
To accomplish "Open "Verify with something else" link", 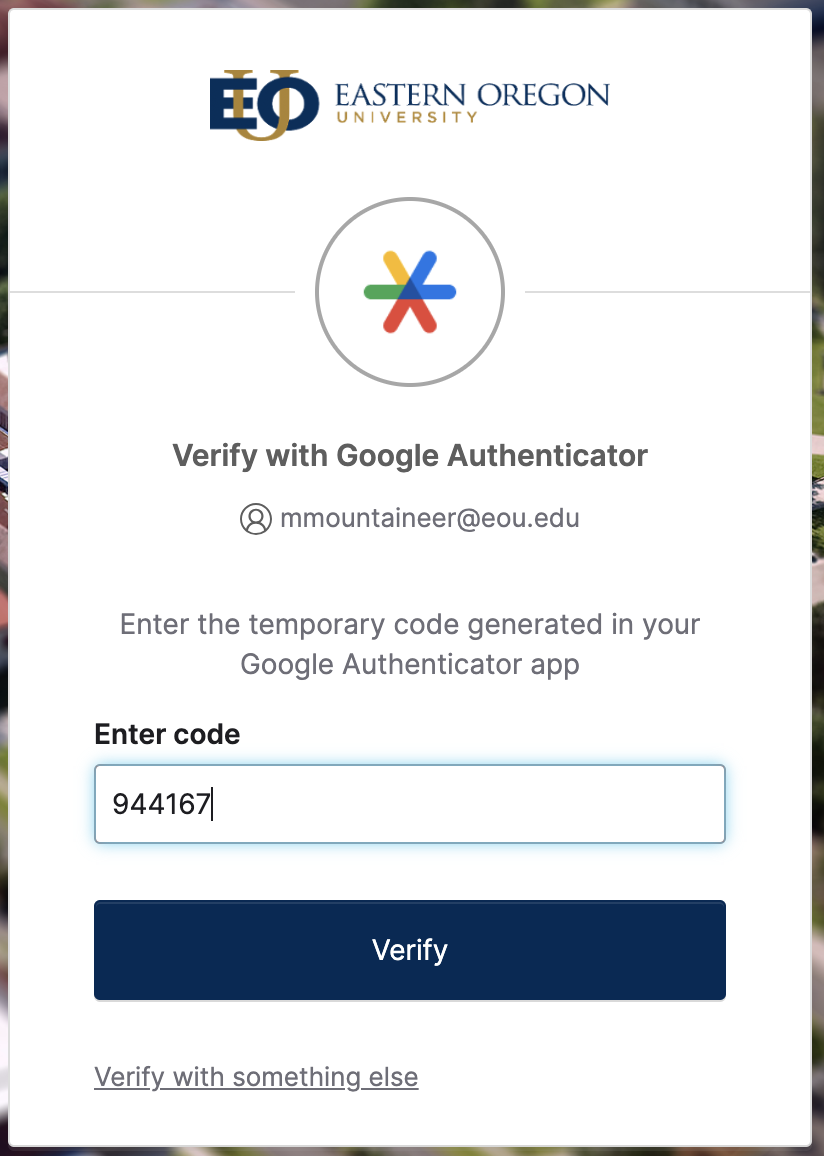I will point(256,1077).
